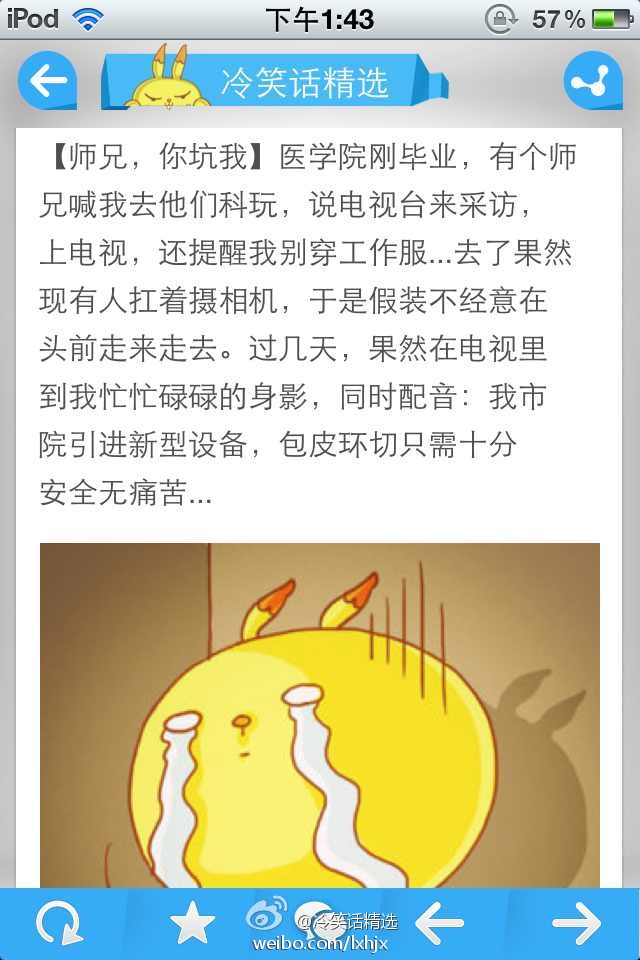The image size is (640, 960).
Task: Go to the next joke with the right arrow
Action: (577, 924)
